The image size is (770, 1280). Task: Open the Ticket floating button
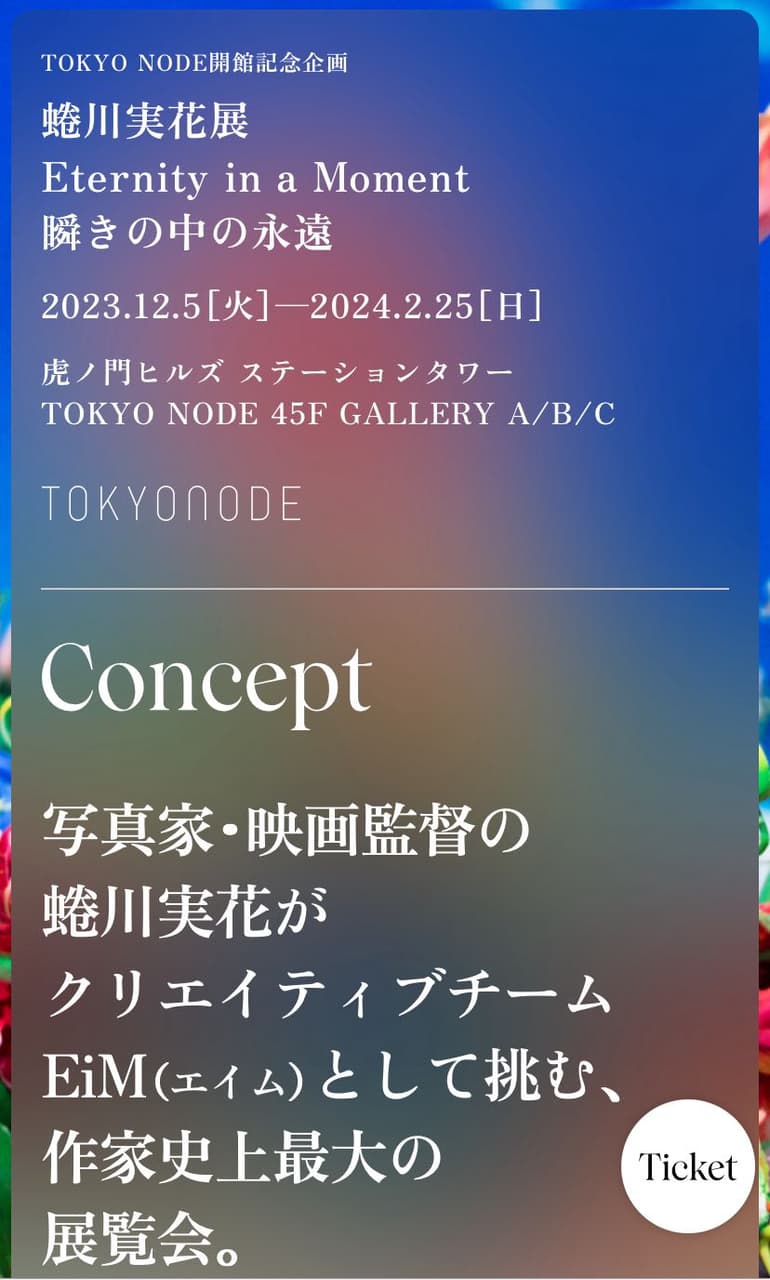687,1166
